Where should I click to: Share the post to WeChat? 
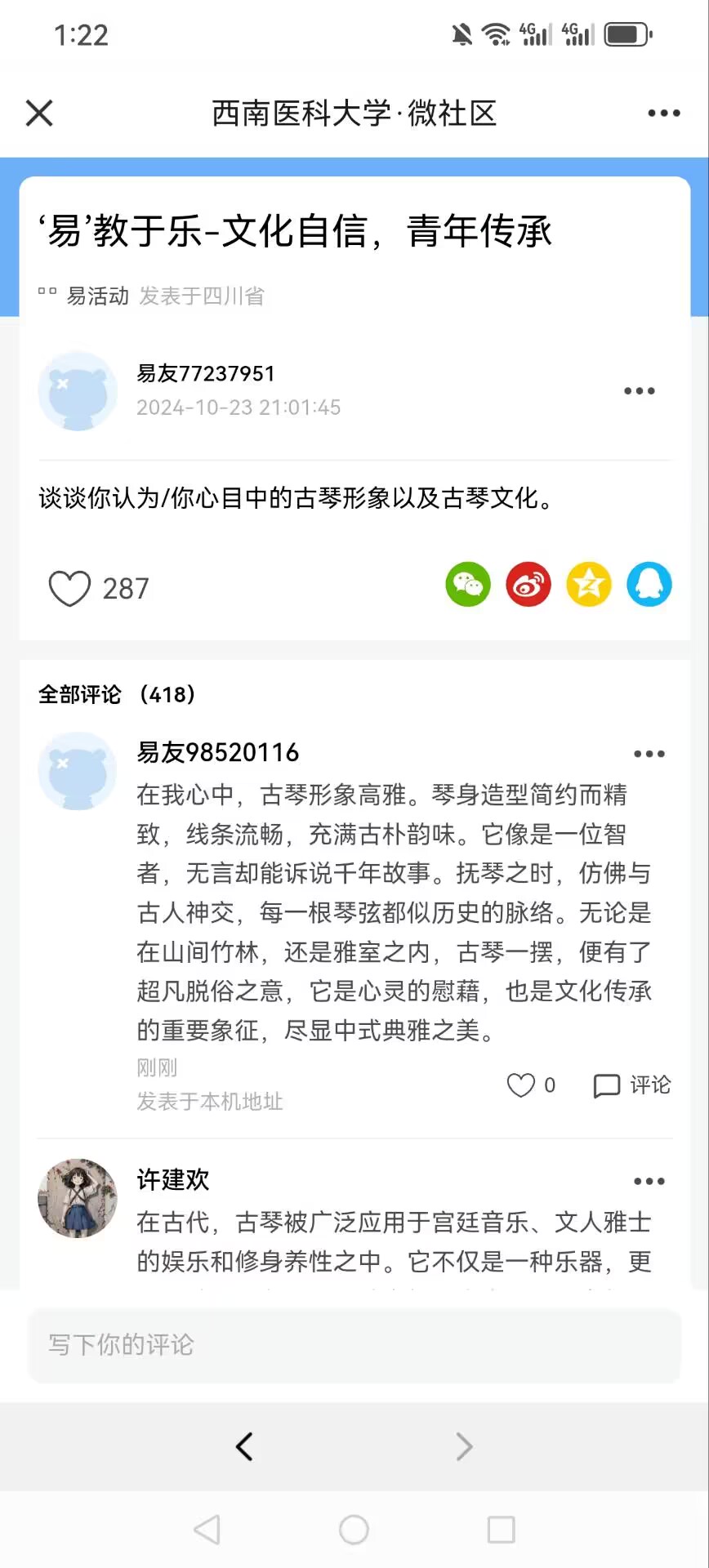[468, 585]
